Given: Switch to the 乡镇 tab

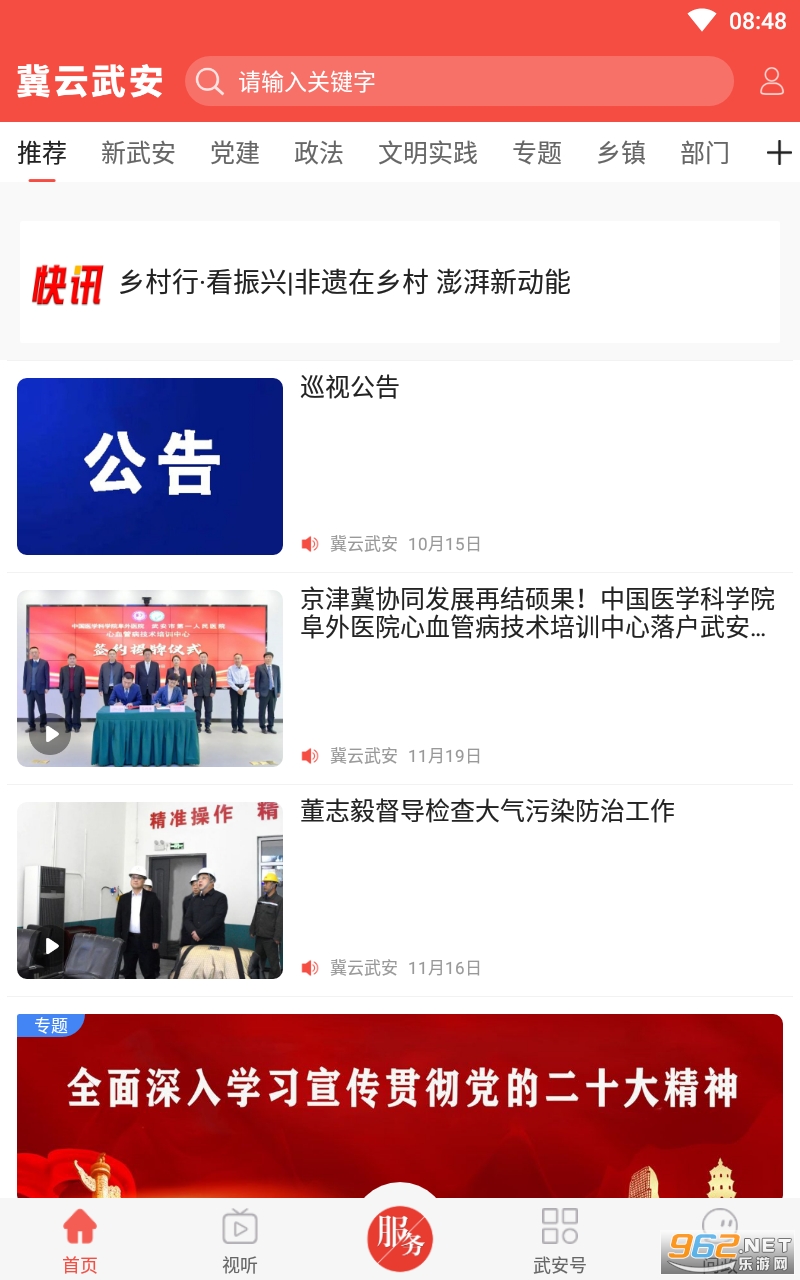Looking at the screenshot, I should [621, 153].
